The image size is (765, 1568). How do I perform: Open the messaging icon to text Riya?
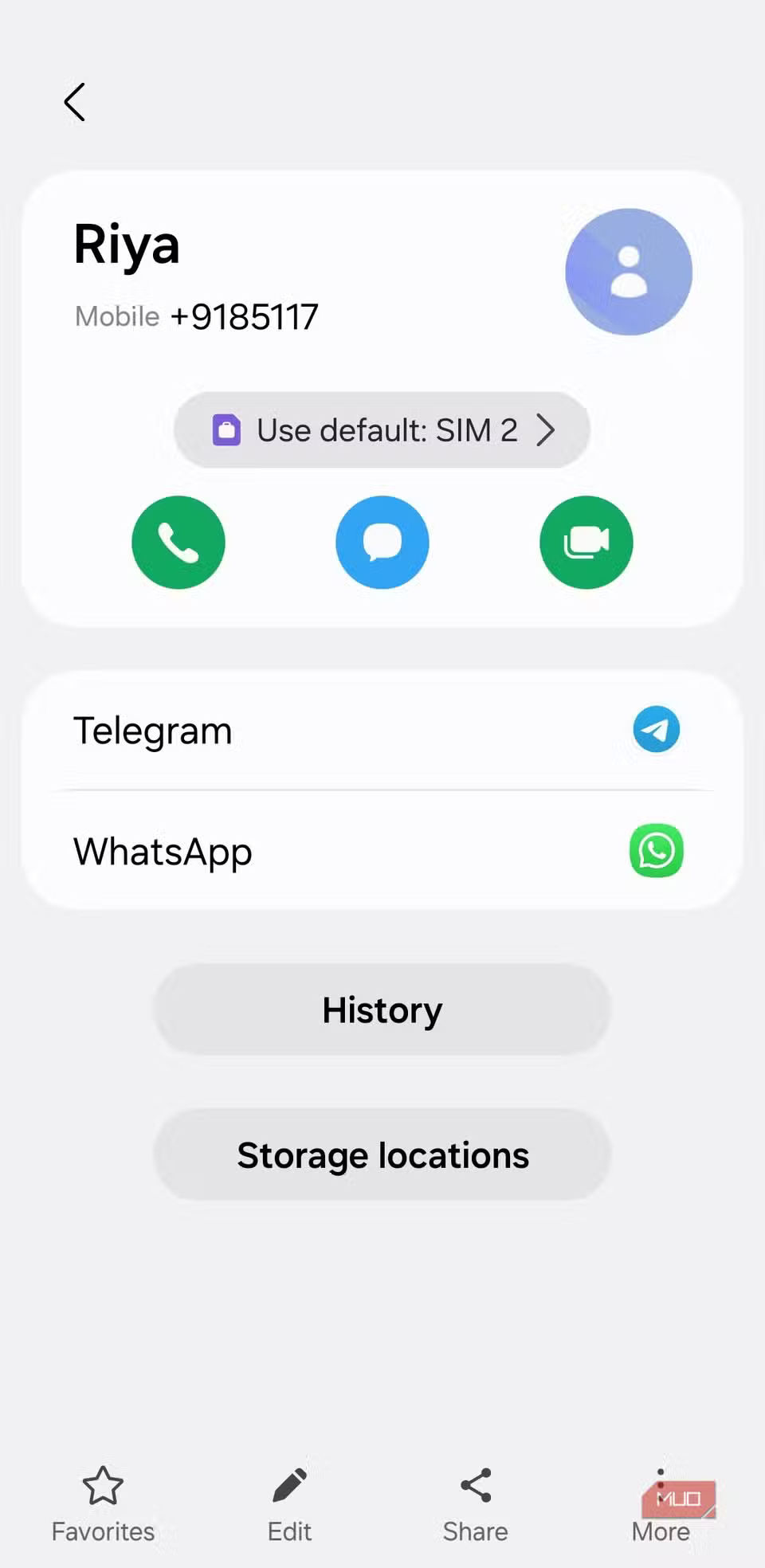(382, 542)
